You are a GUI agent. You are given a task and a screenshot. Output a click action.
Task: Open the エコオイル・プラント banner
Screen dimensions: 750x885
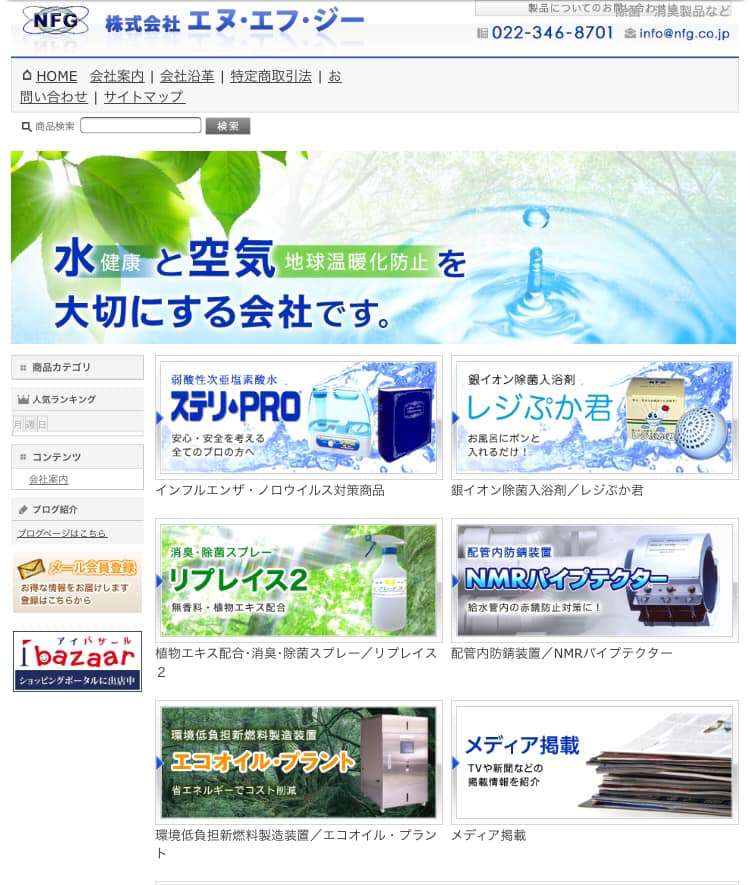(298, 762)
